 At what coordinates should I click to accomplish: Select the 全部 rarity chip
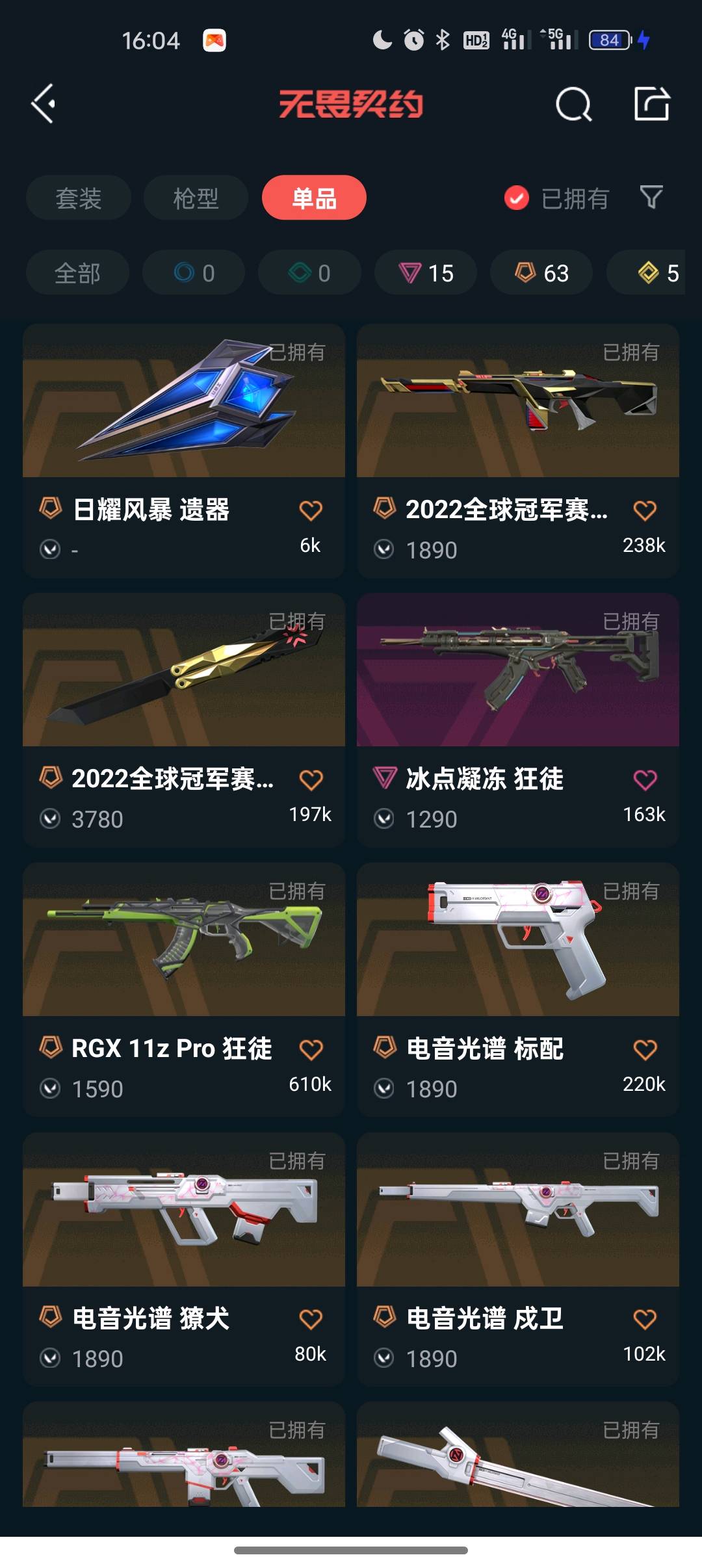[x=77, y=273]
